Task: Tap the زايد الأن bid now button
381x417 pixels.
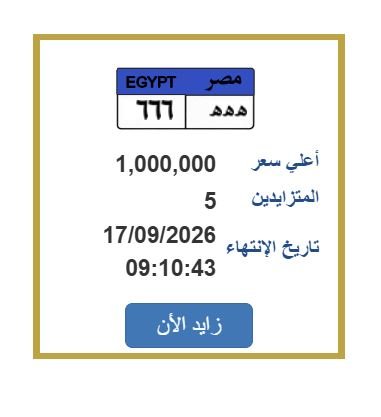Action: tap(189, 325)
